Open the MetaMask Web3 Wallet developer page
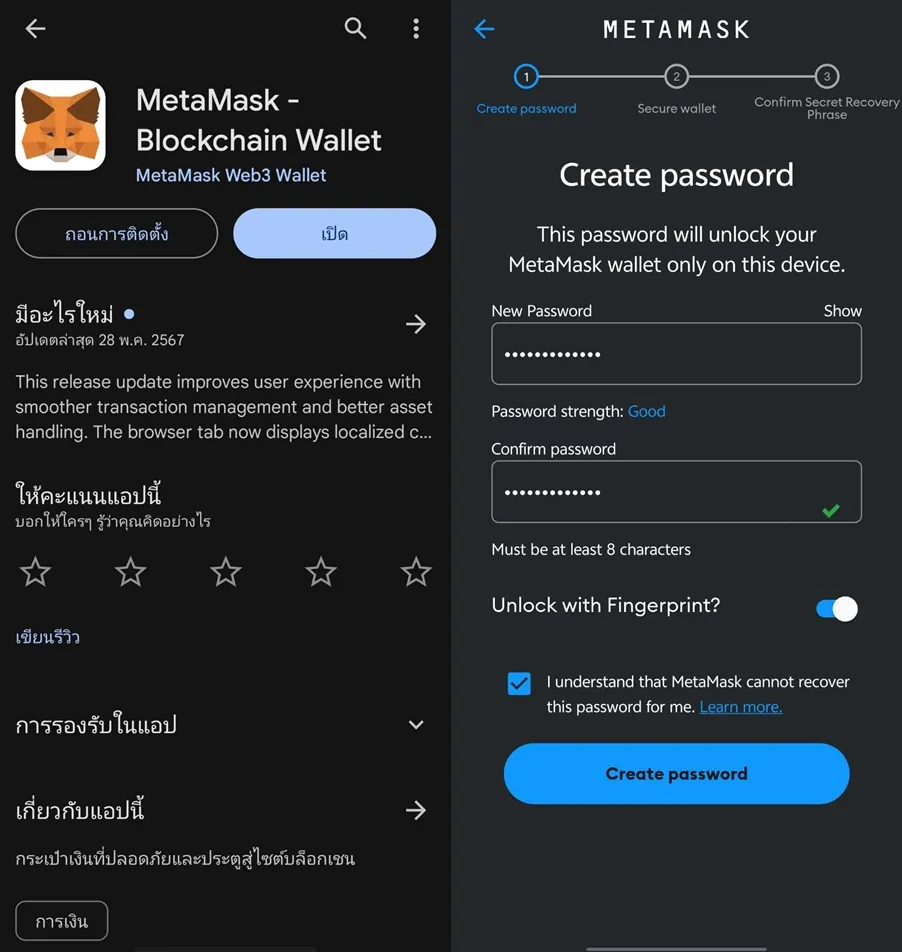902x952 pixels. tap(231, 175)
